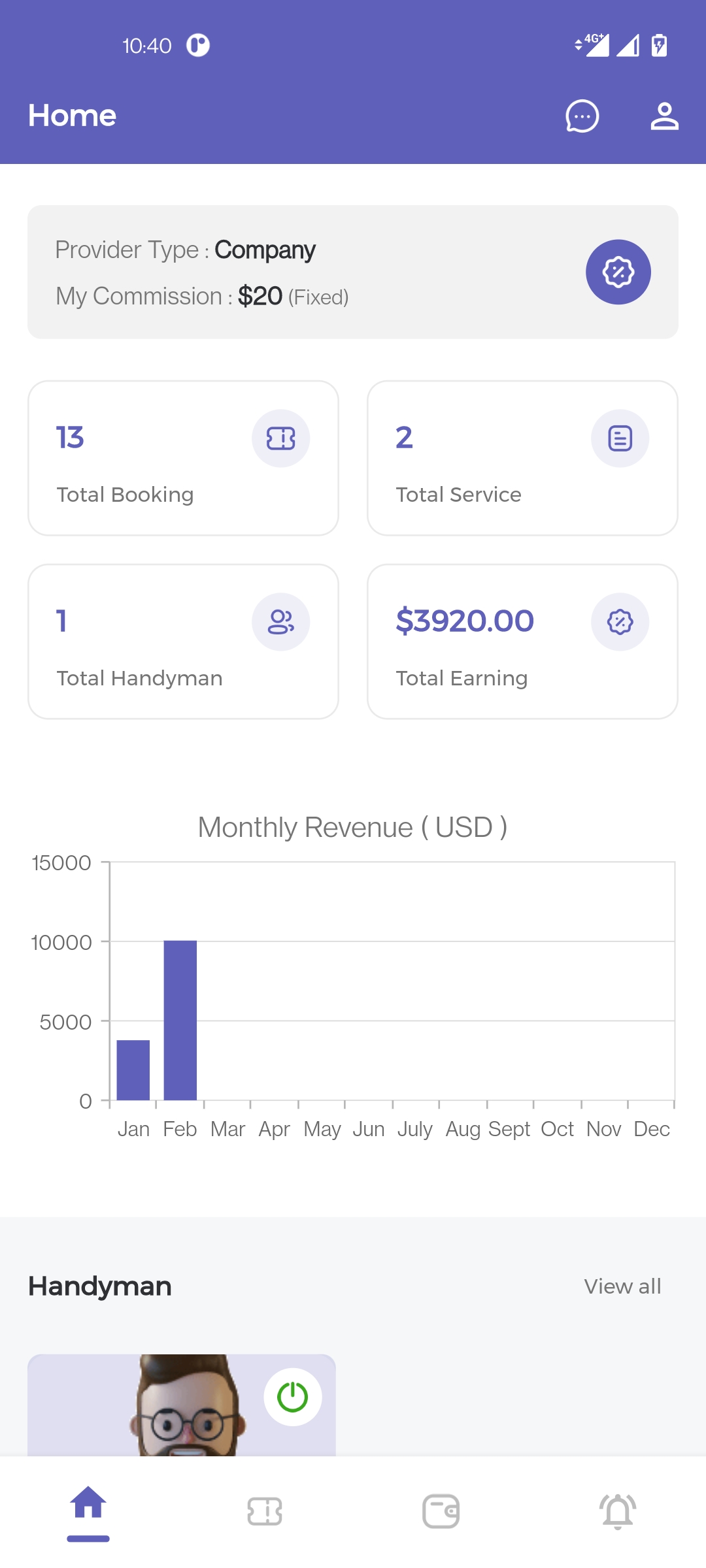Open the profile icon in the header
Screen dimensions: 706x1568
(x=664, y=116)
